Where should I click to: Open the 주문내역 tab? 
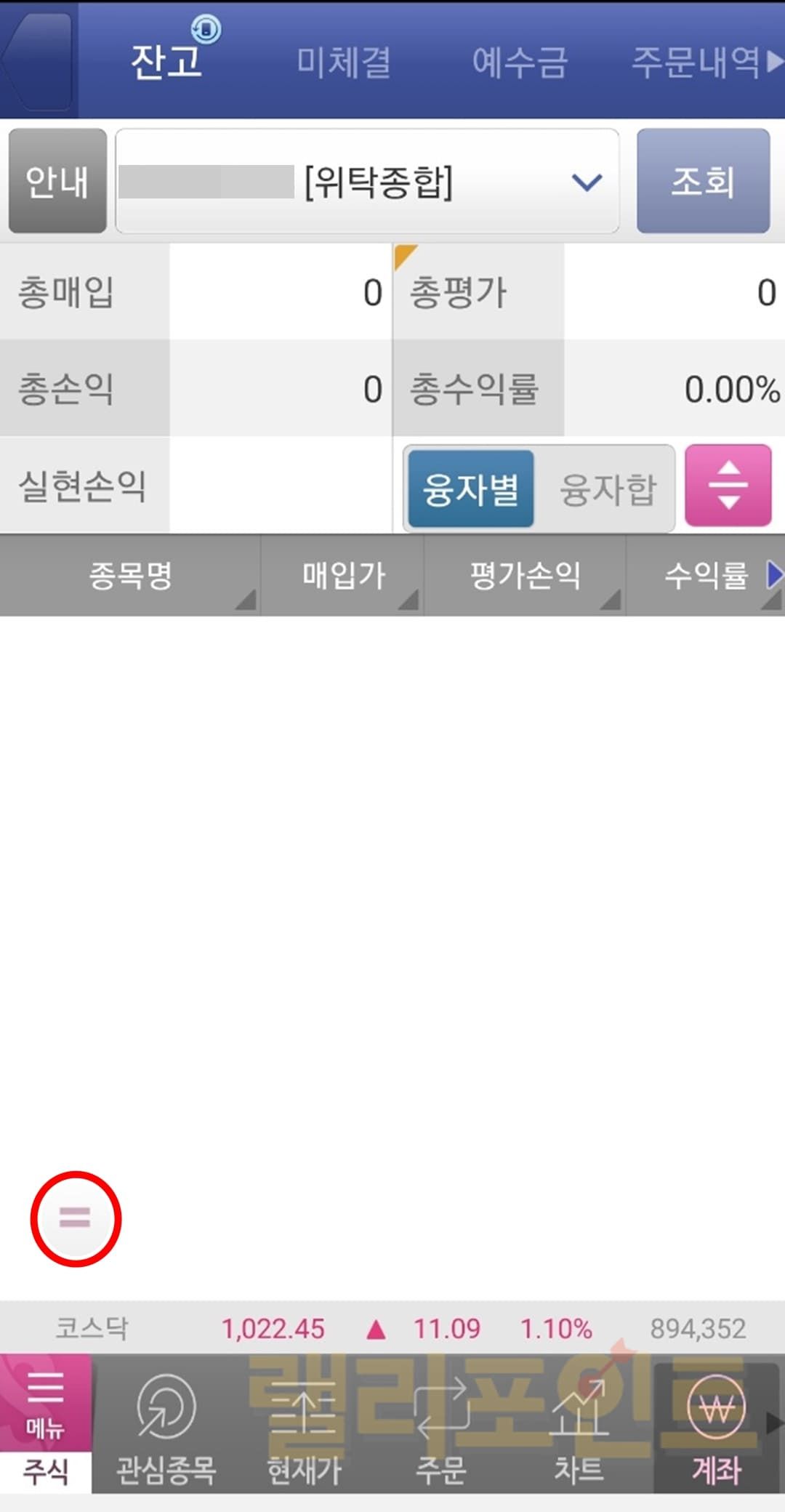698,62
